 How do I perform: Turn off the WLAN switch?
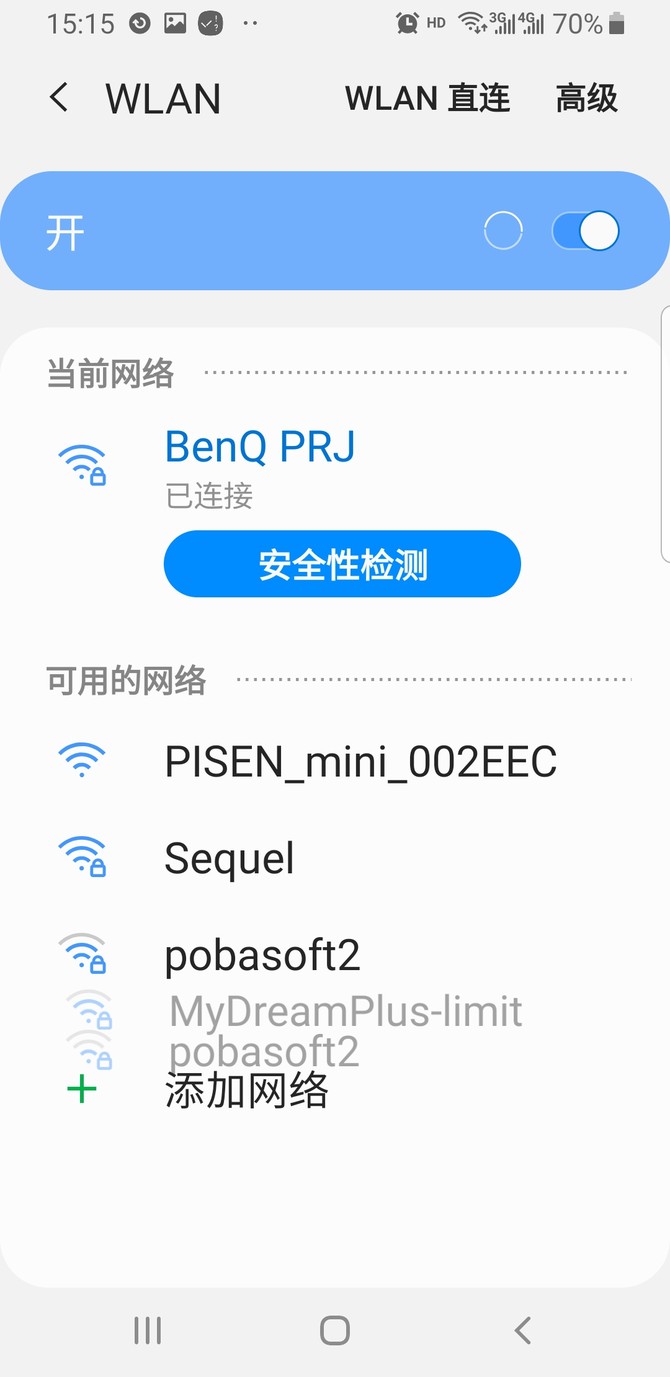pyautogui.click(x=586, y=231)
